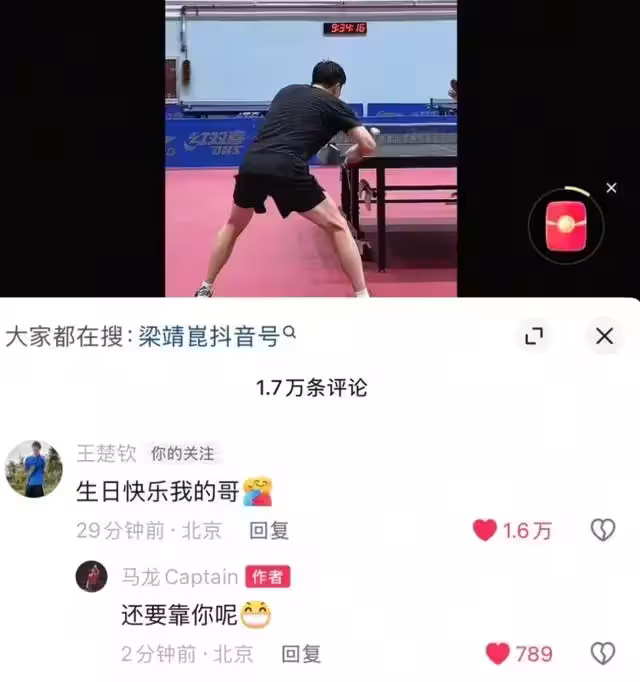Open 马龙 Captain's profile avatar
The image size is (640, 682).
92,577
